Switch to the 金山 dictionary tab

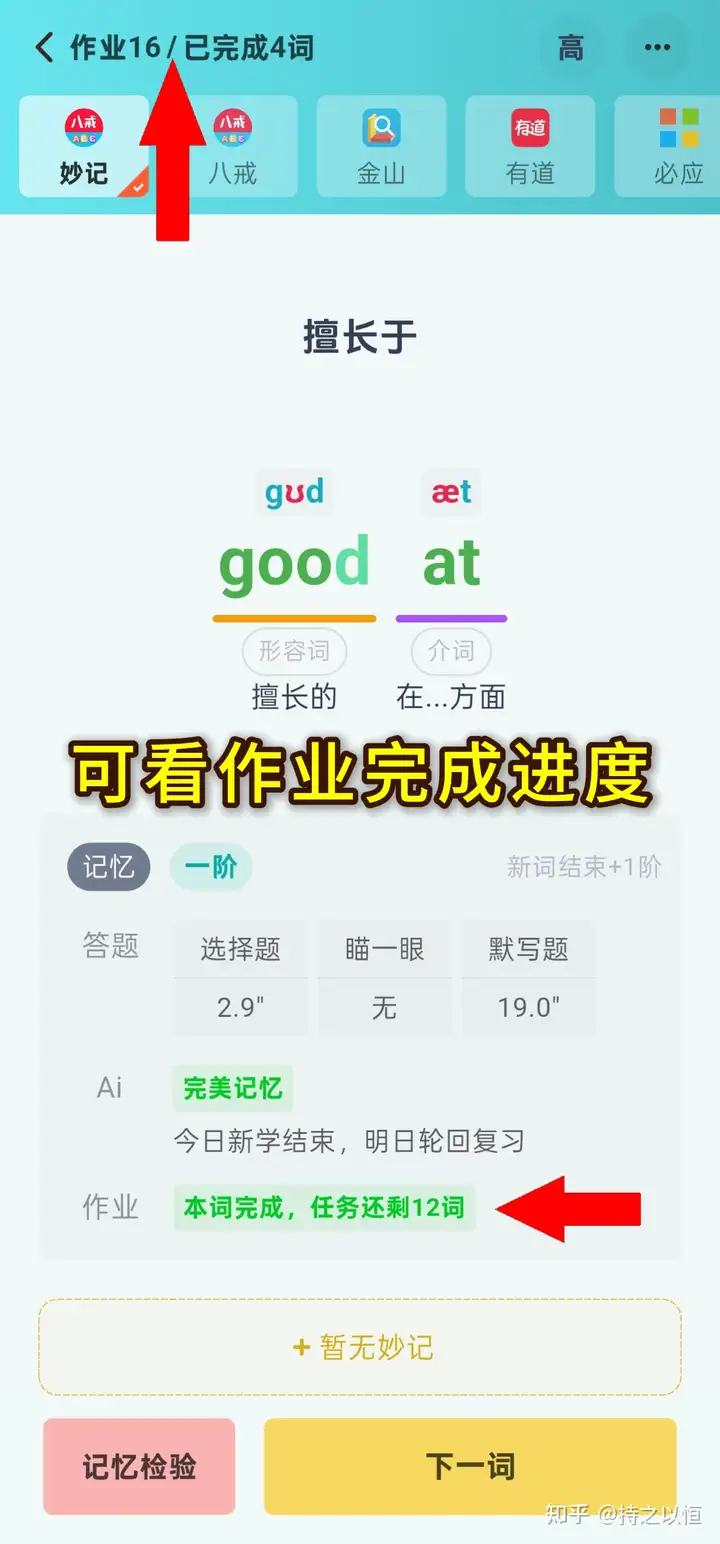tap(381, 146)
